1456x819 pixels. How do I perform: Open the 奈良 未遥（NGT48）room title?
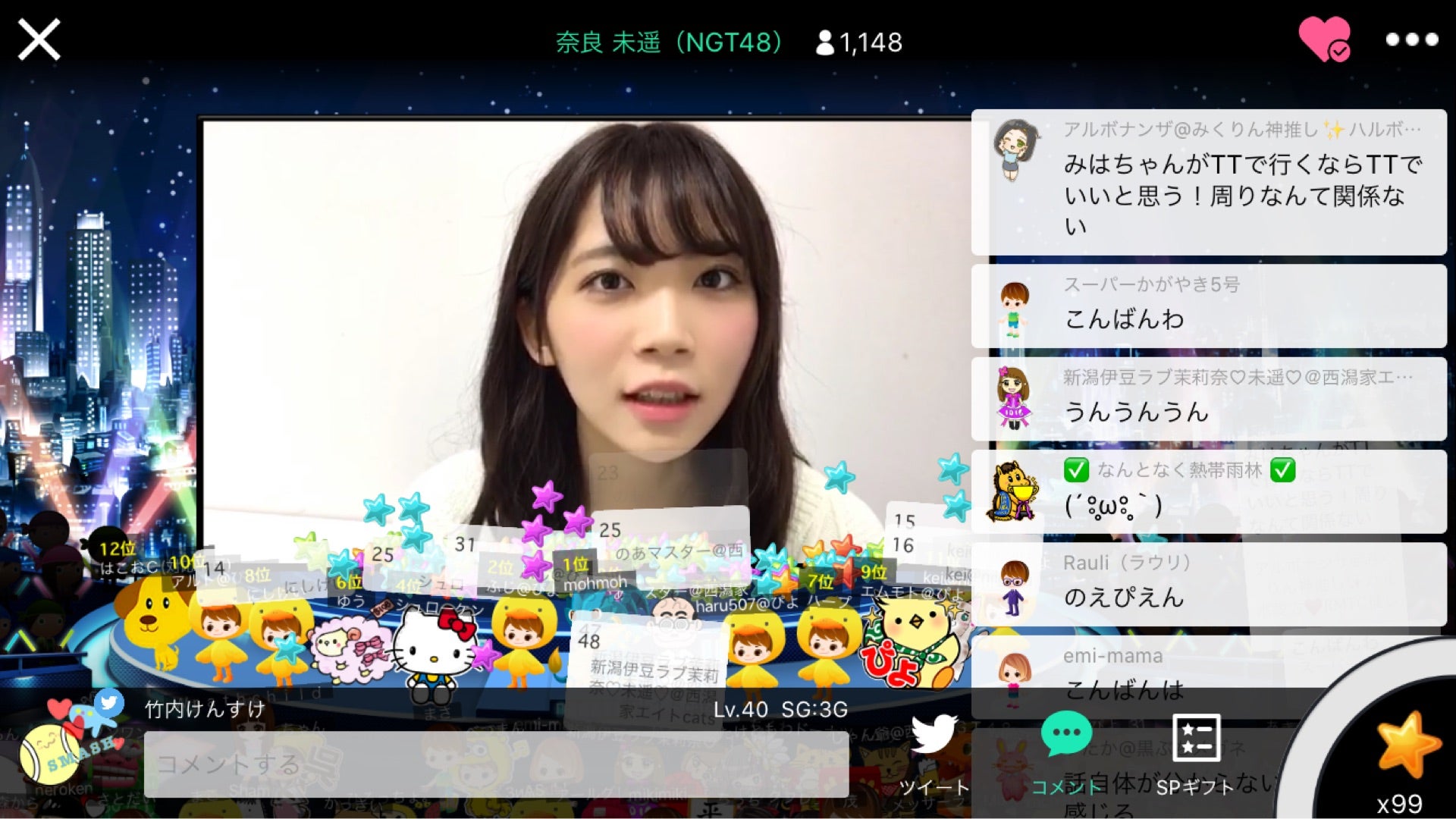669,42
